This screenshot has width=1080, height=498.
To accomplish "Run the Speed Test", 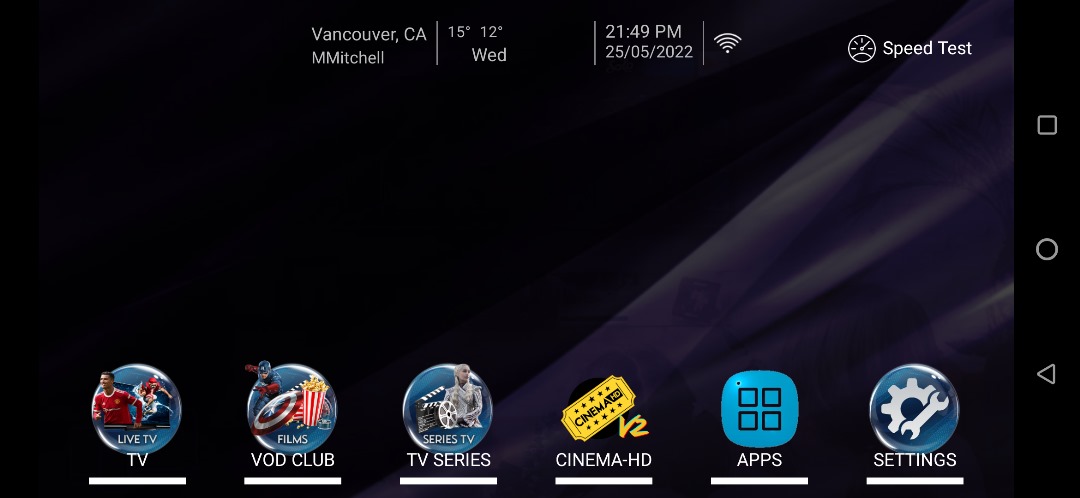I will click(910, 48).
